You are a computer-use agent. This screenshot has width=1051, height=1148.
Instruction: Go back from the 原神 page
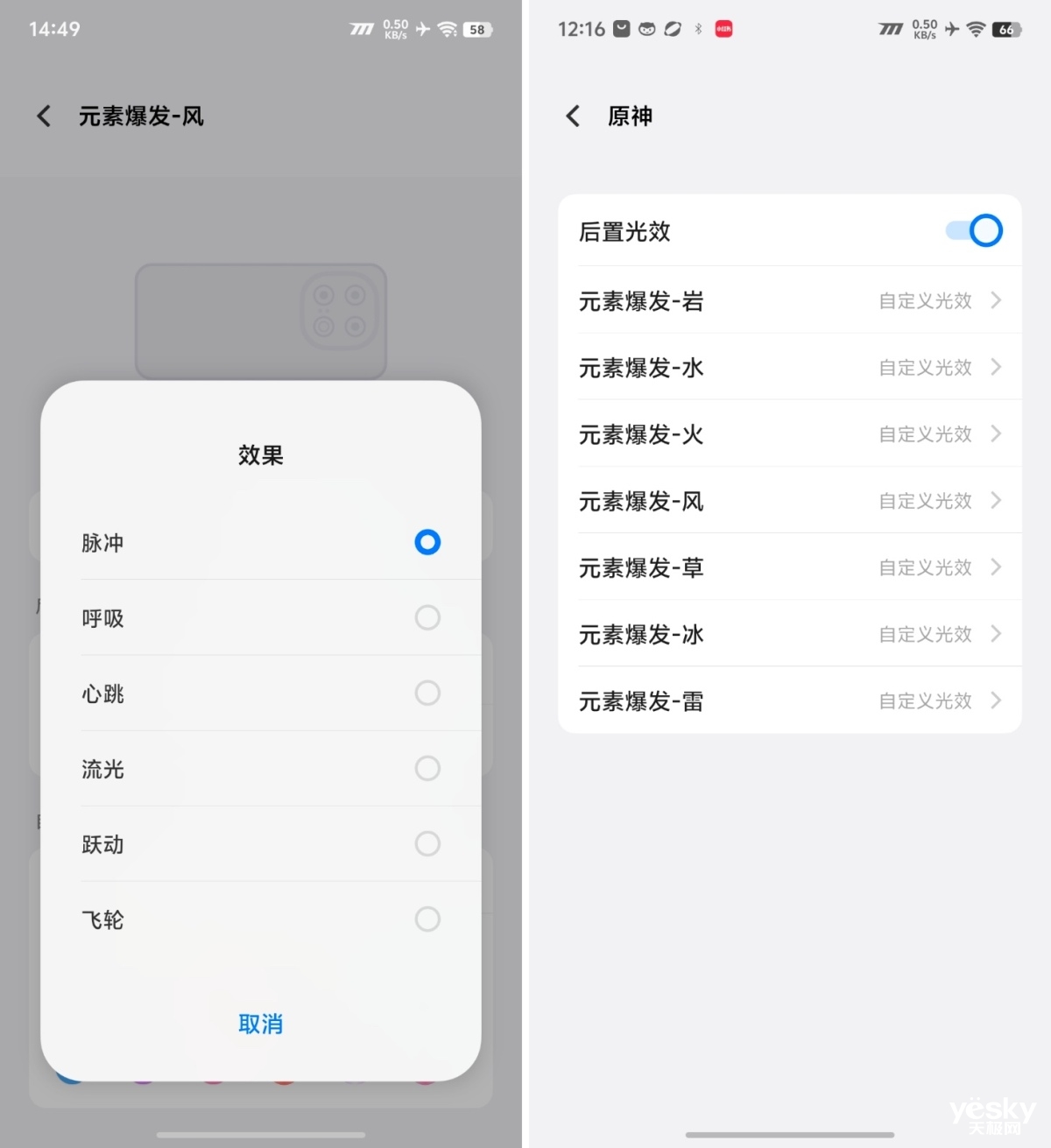[573, 116]
